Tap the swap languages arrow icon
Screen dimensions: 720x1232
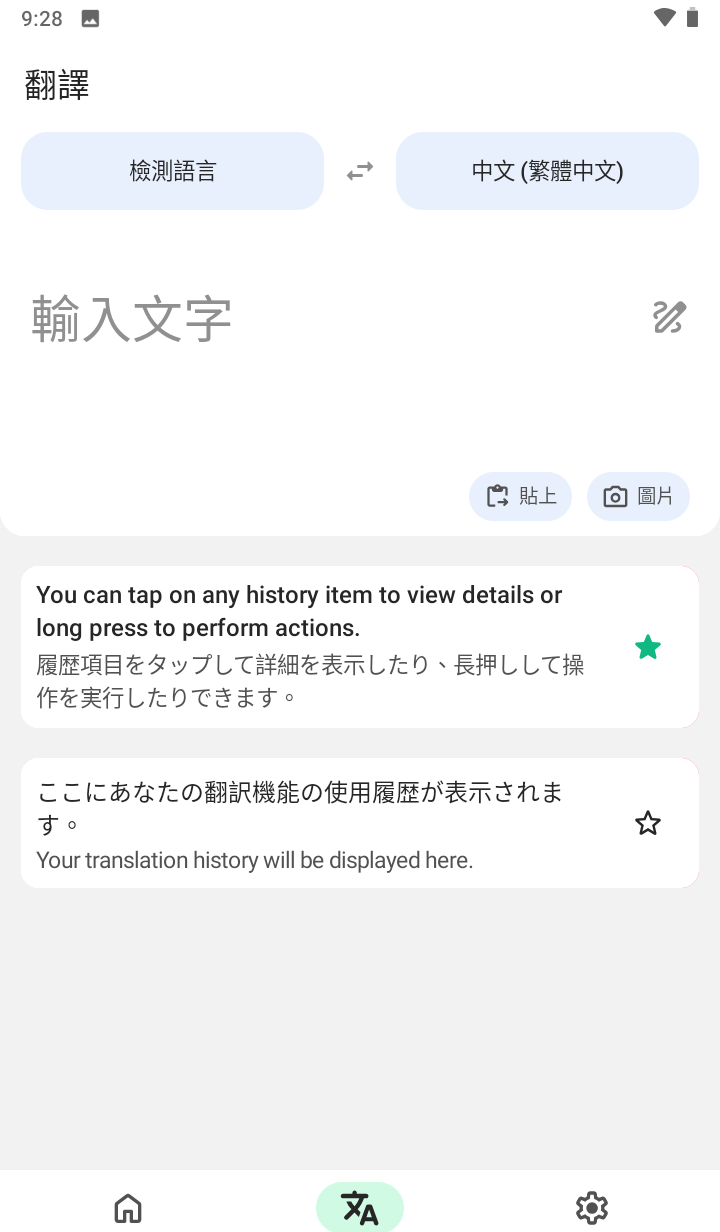360,170
